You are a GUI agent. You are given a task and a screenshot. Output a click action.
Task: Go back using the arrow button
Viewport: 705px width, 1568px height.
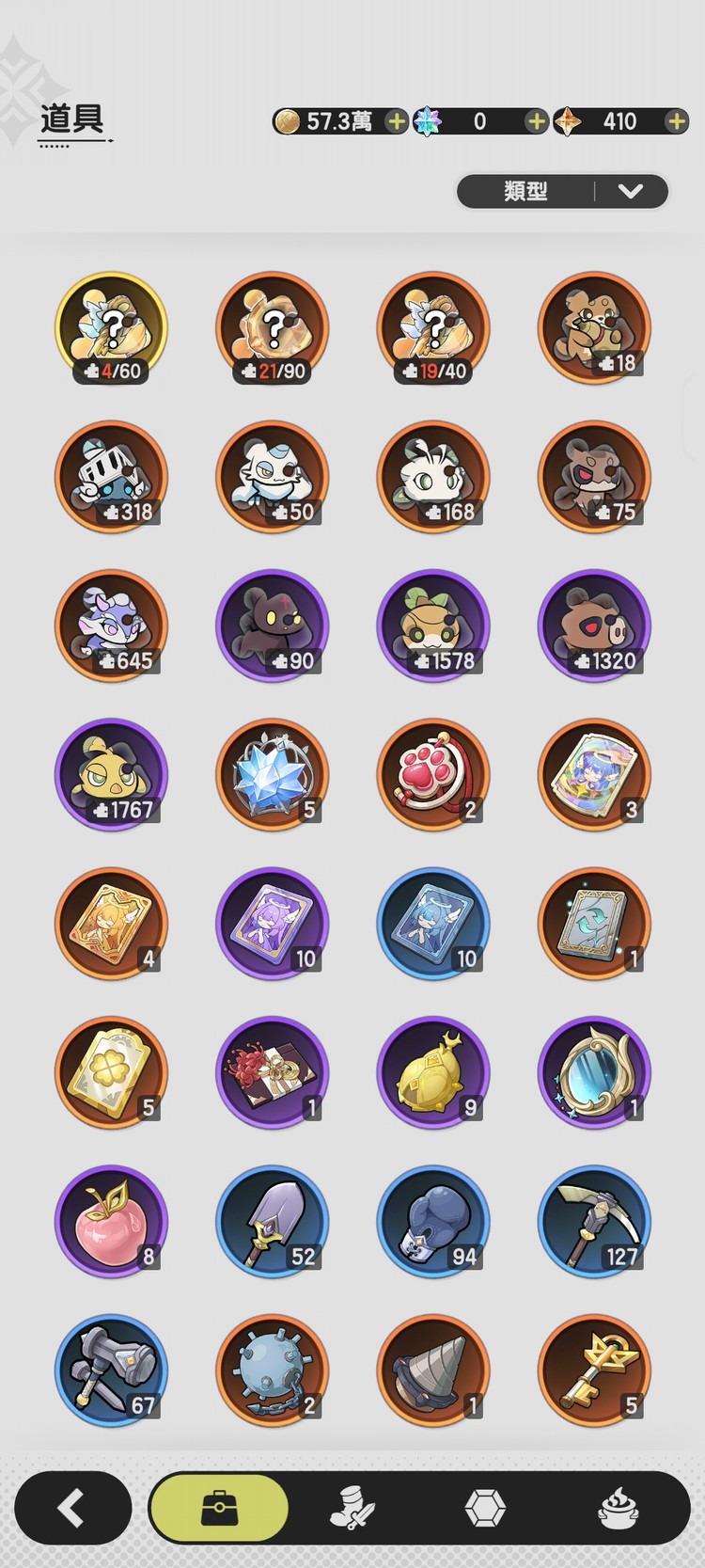point(72,1507)
